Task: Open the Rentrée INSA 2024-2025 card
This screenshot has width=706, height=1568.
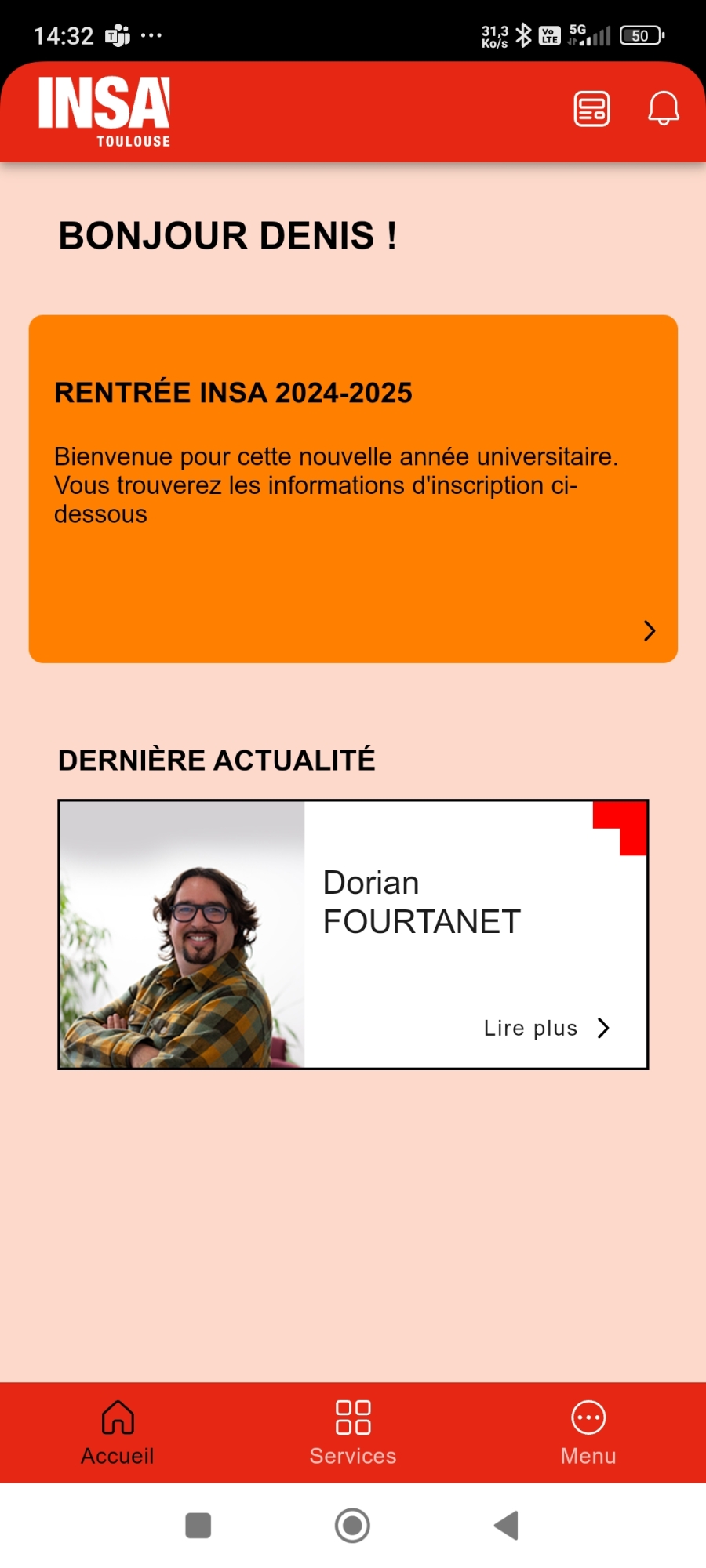Action: [353, 488]
